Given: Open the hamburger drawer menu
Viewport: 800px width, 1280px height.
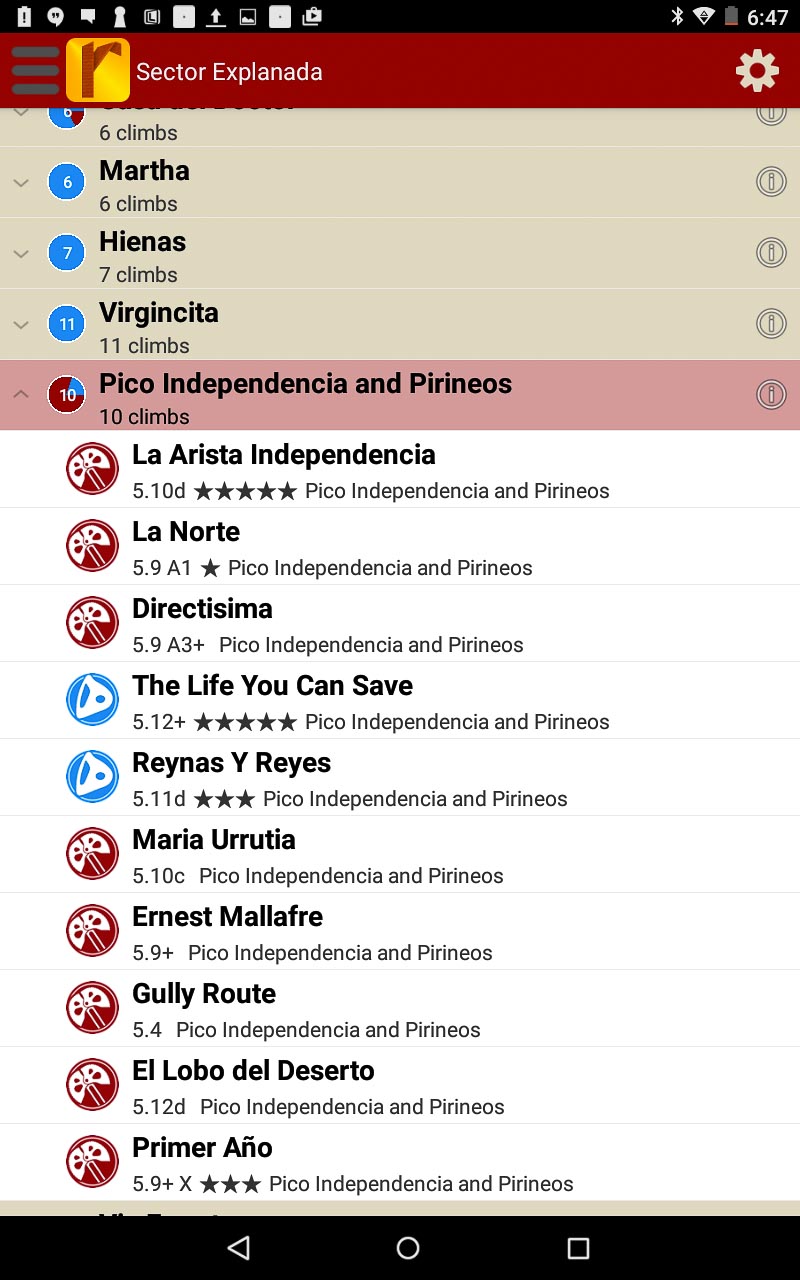Looking at the screenshot, I should click(36, 71).
